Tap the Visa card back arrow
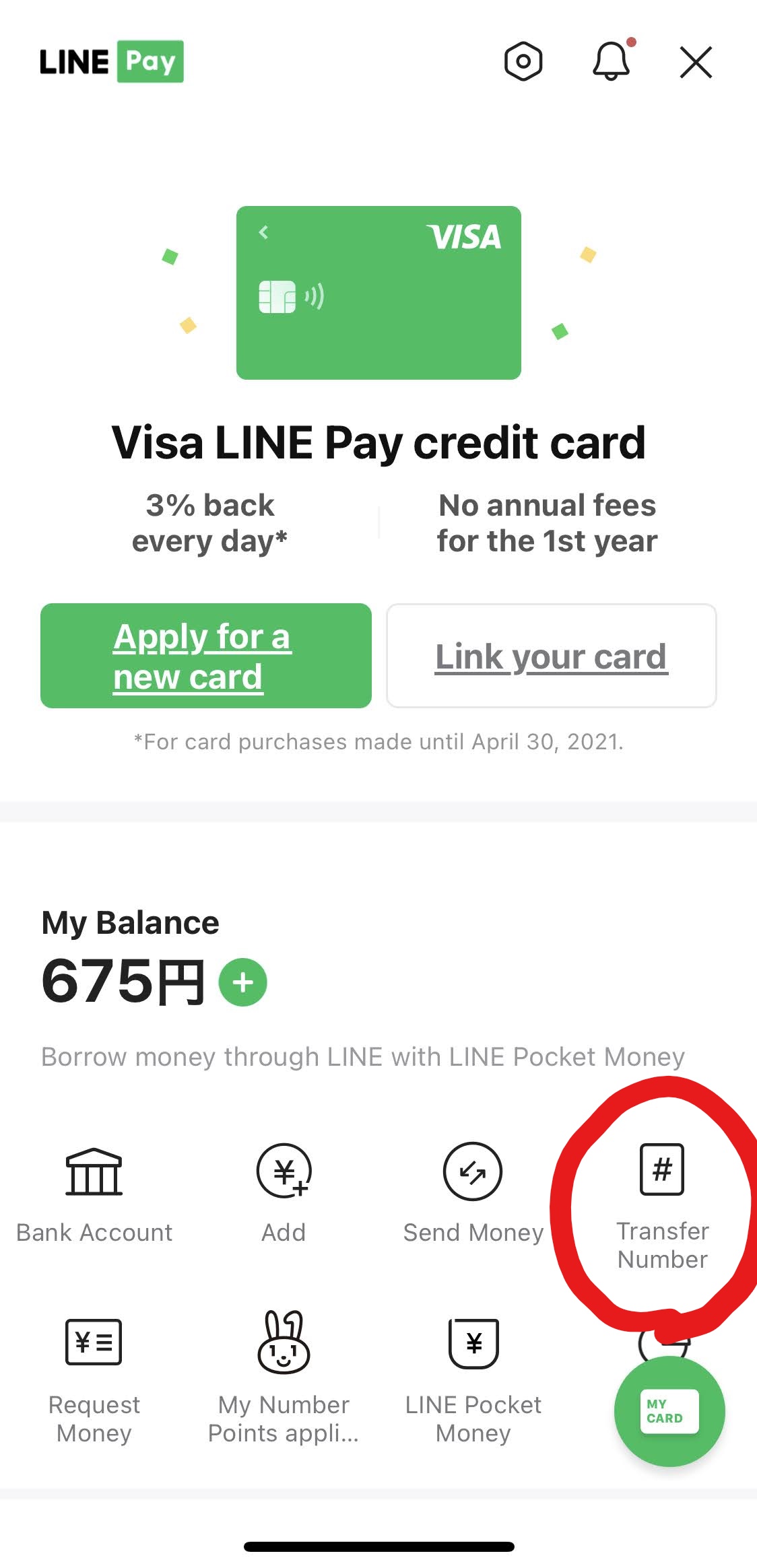757x1568 pixels. (263, 232)
